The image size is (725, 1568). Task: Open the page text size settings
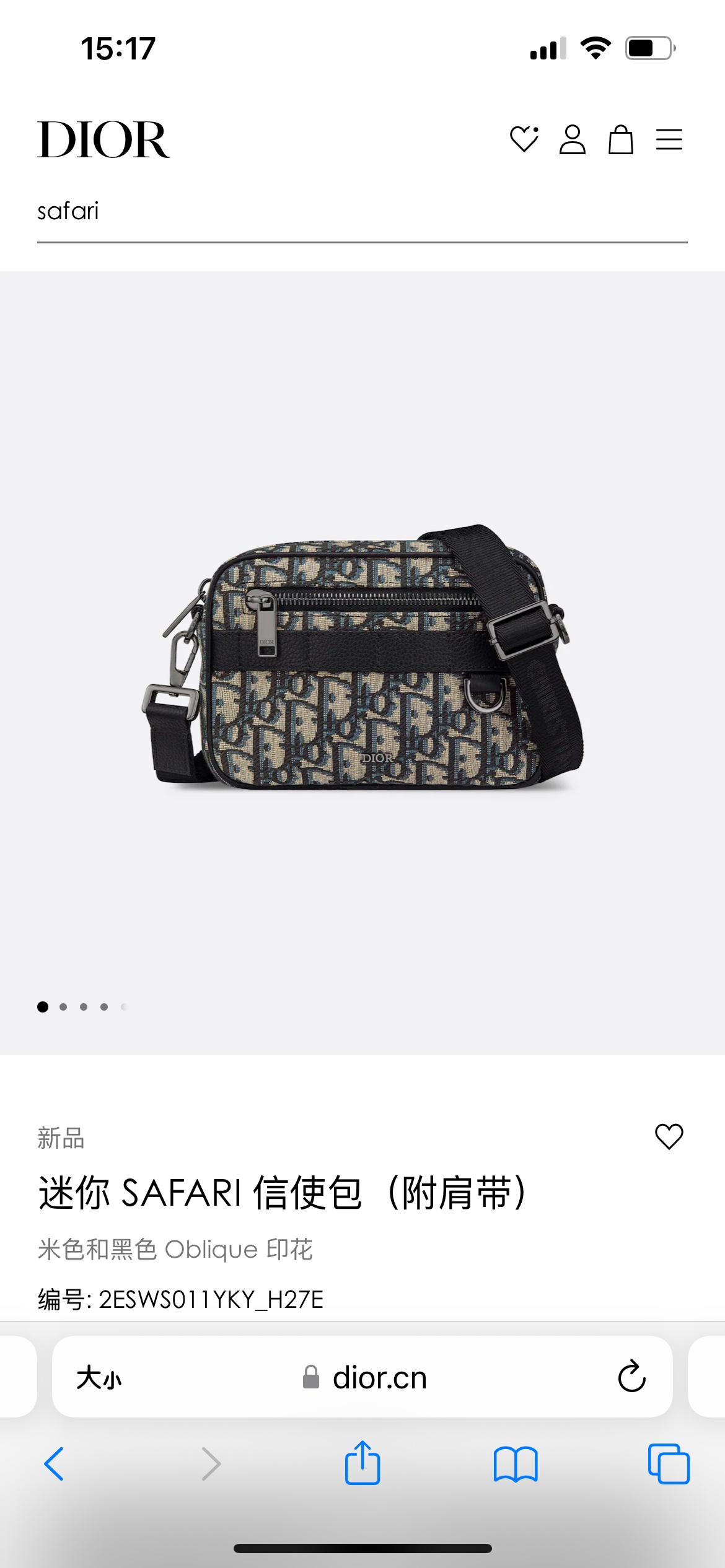99,1378
